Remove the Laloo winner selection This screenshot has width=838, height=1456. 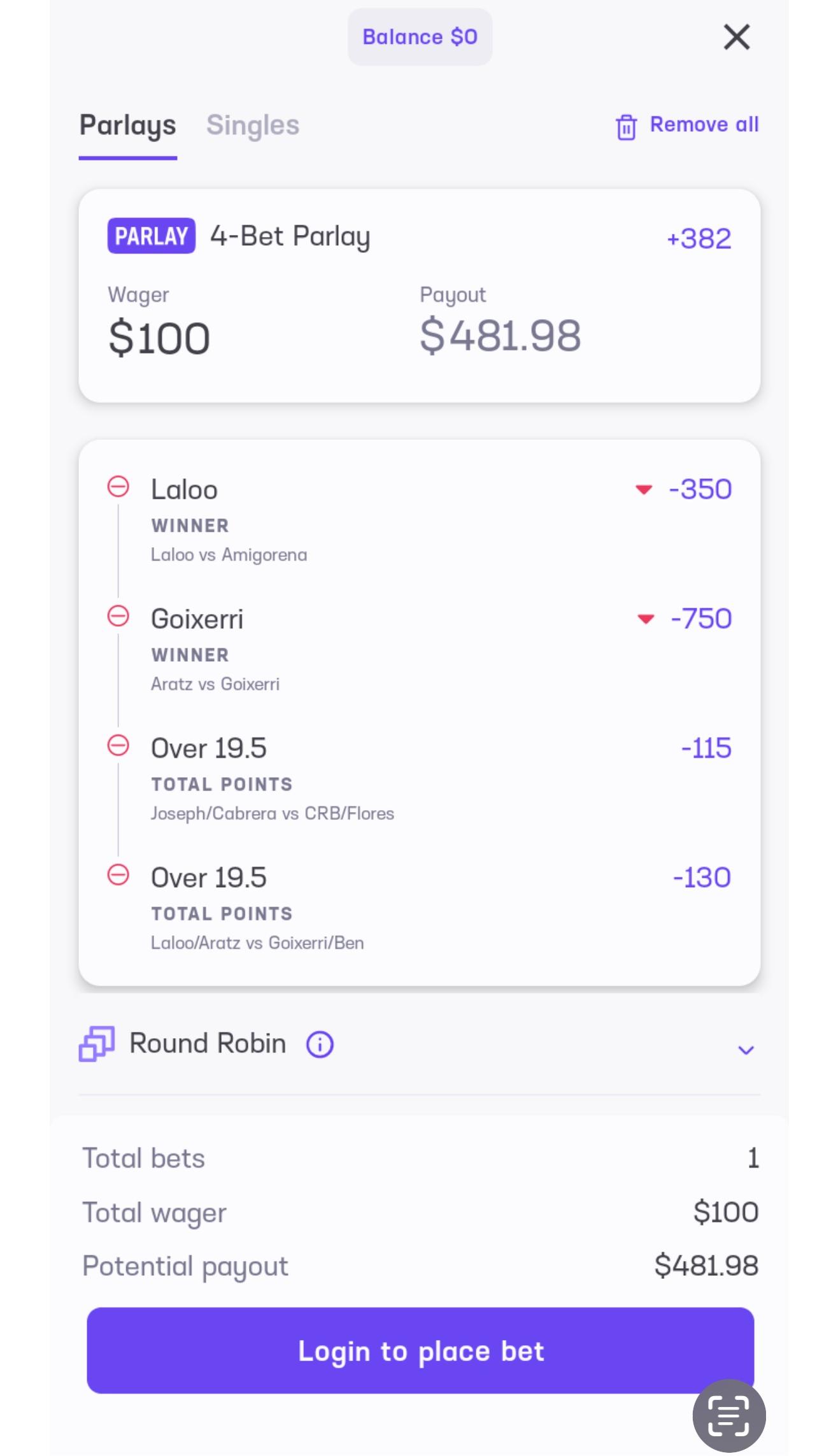pyautogui.click(x=118, y=487)
